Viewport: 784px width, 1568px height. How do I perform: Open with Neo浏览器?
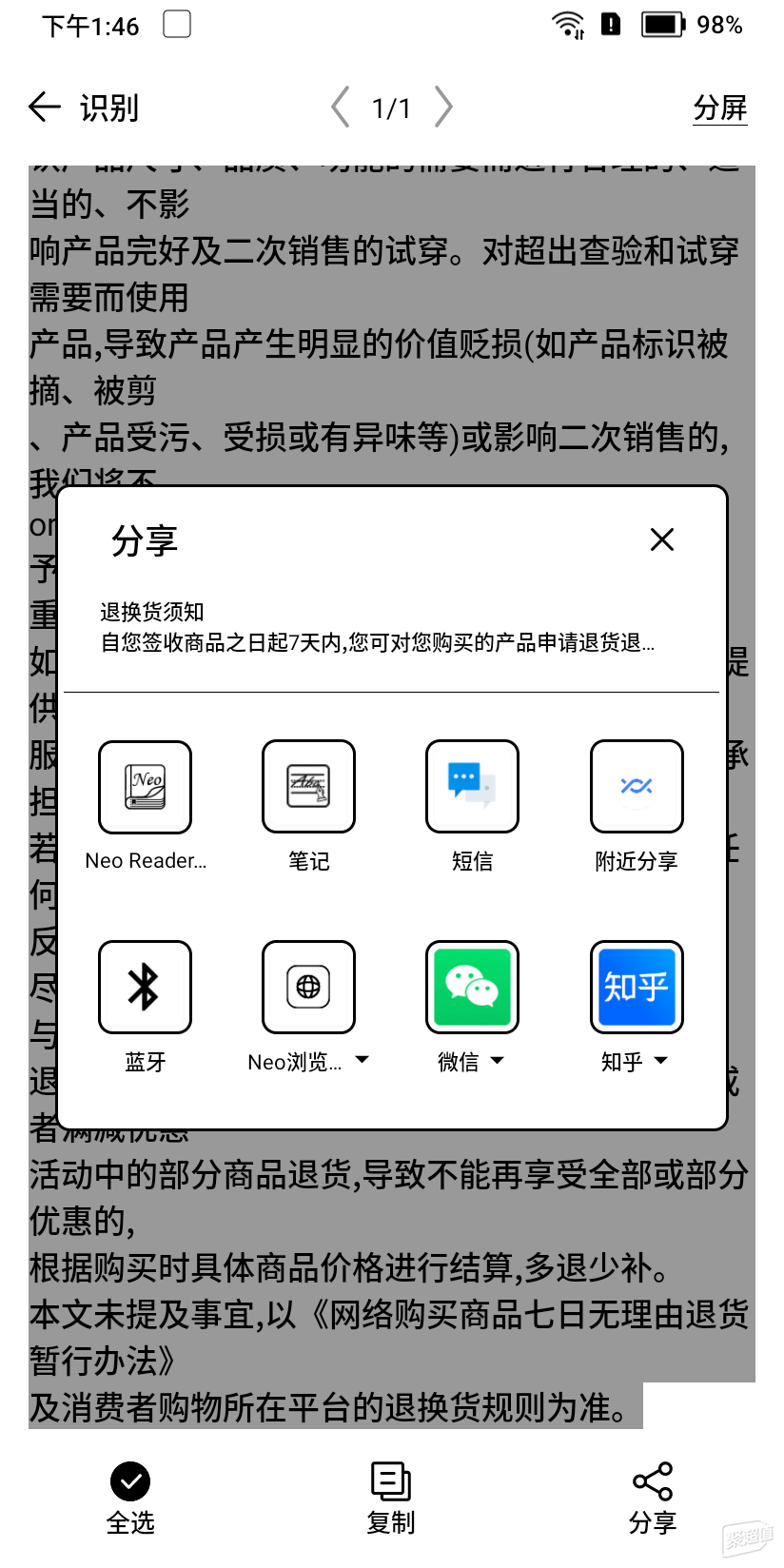point(308,988)
